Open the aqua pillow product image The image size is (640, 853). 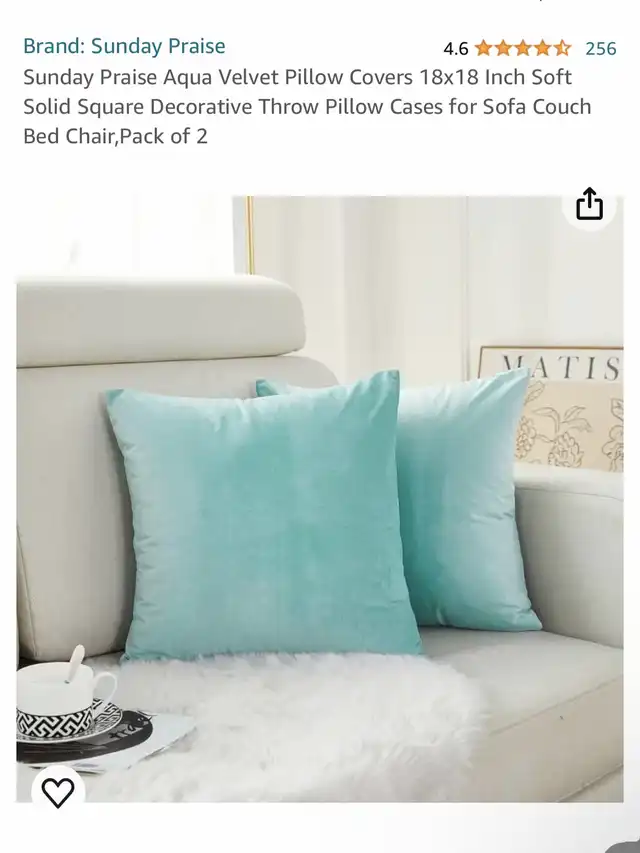click(320, 500)
